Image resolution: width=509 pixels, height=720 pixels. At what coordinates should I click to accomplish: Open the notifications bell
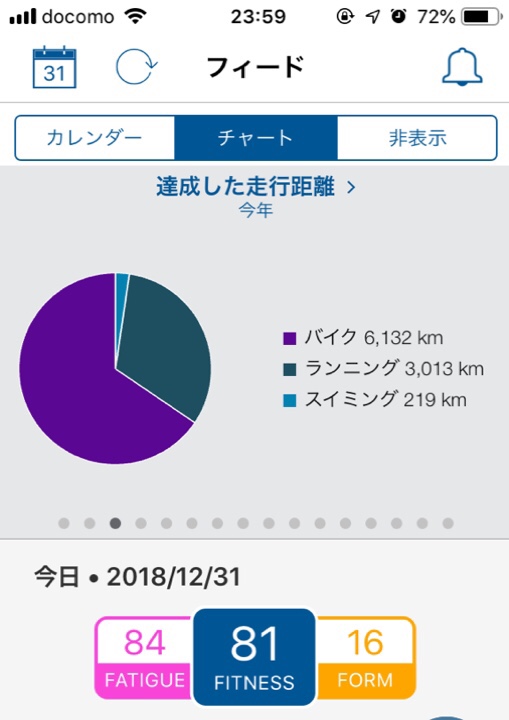(x=462, y=67)
